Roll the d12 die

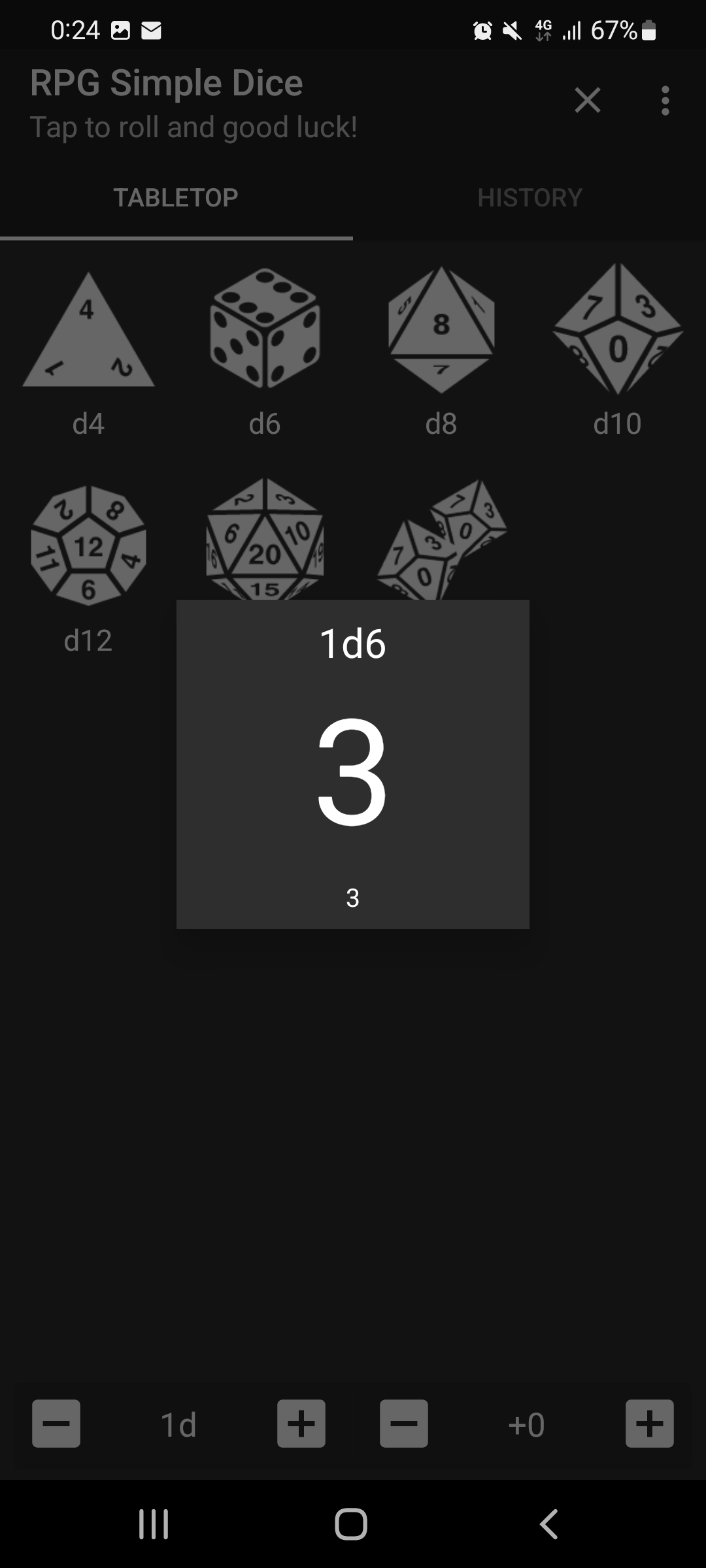click(x=88, y=546)
